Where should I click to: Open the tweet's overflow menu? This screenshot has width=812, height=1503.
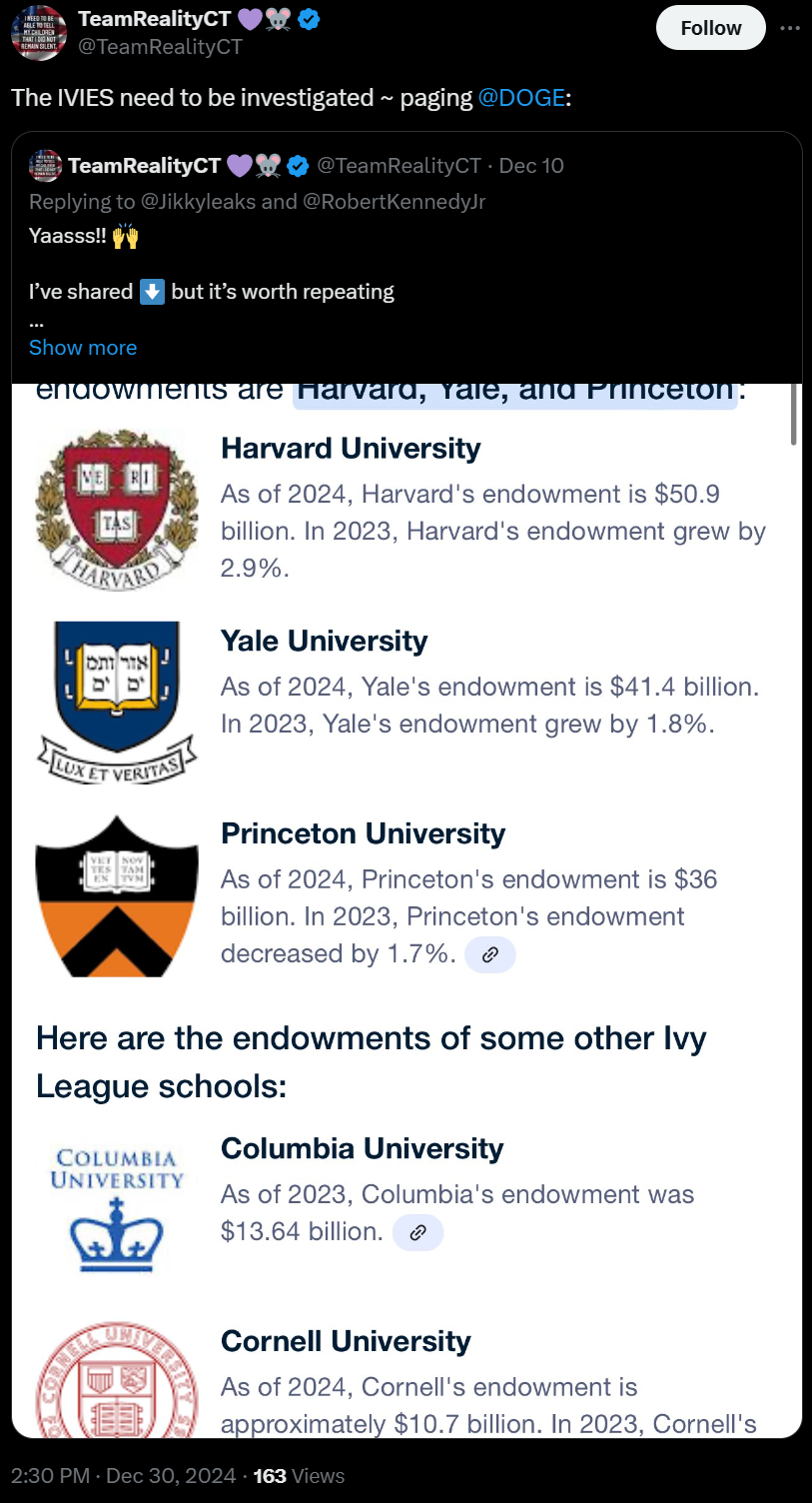790,28
